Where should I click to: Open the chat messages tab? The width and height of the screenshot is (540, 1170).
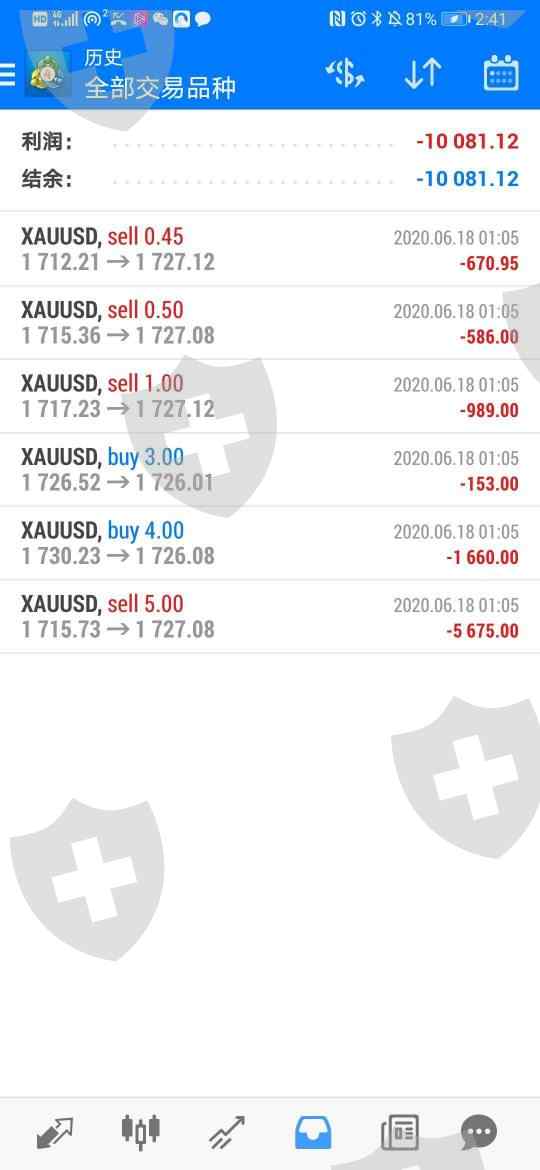pyautogui.click(x=479, y=1133)
